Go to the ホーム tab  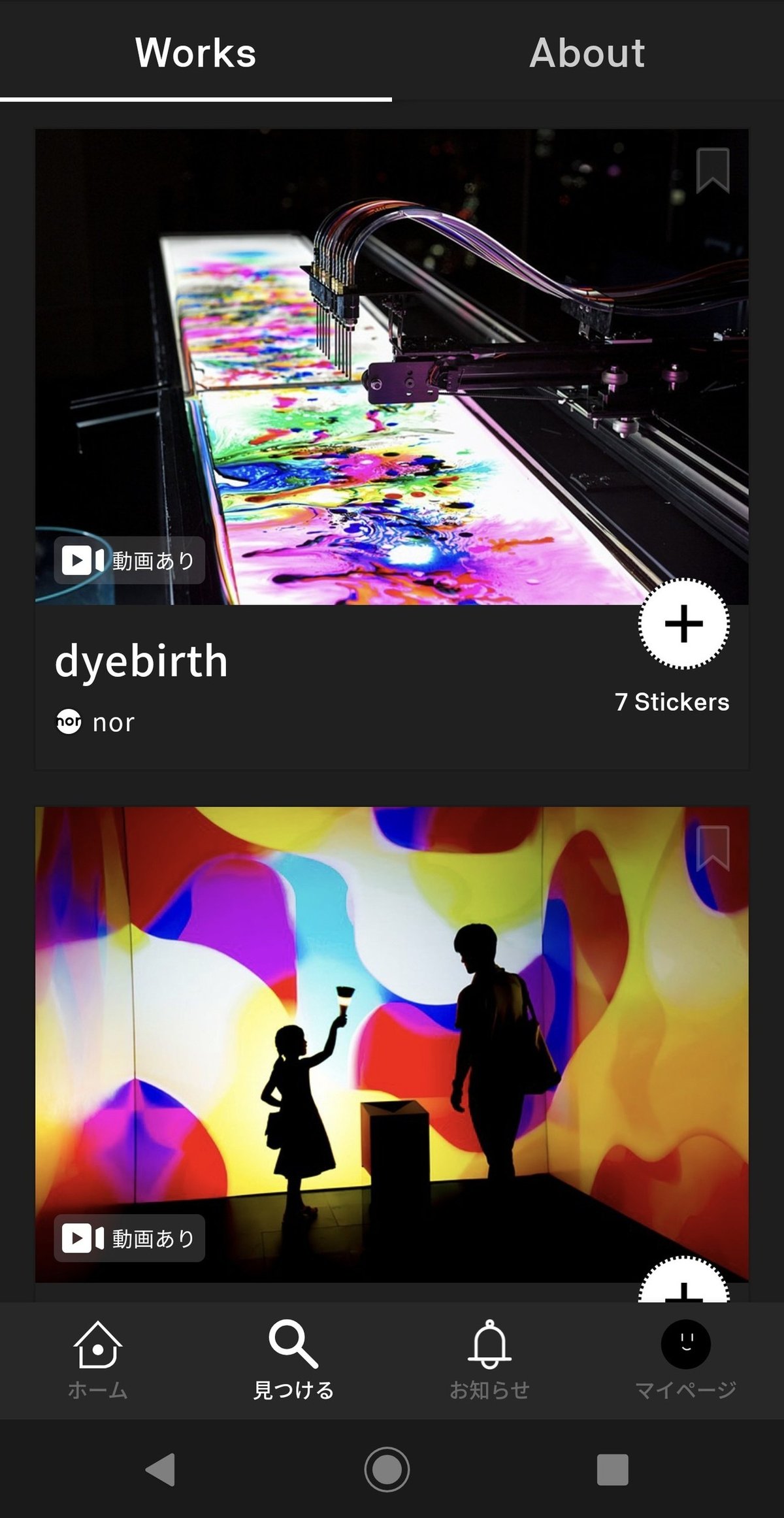[98, 1359]
